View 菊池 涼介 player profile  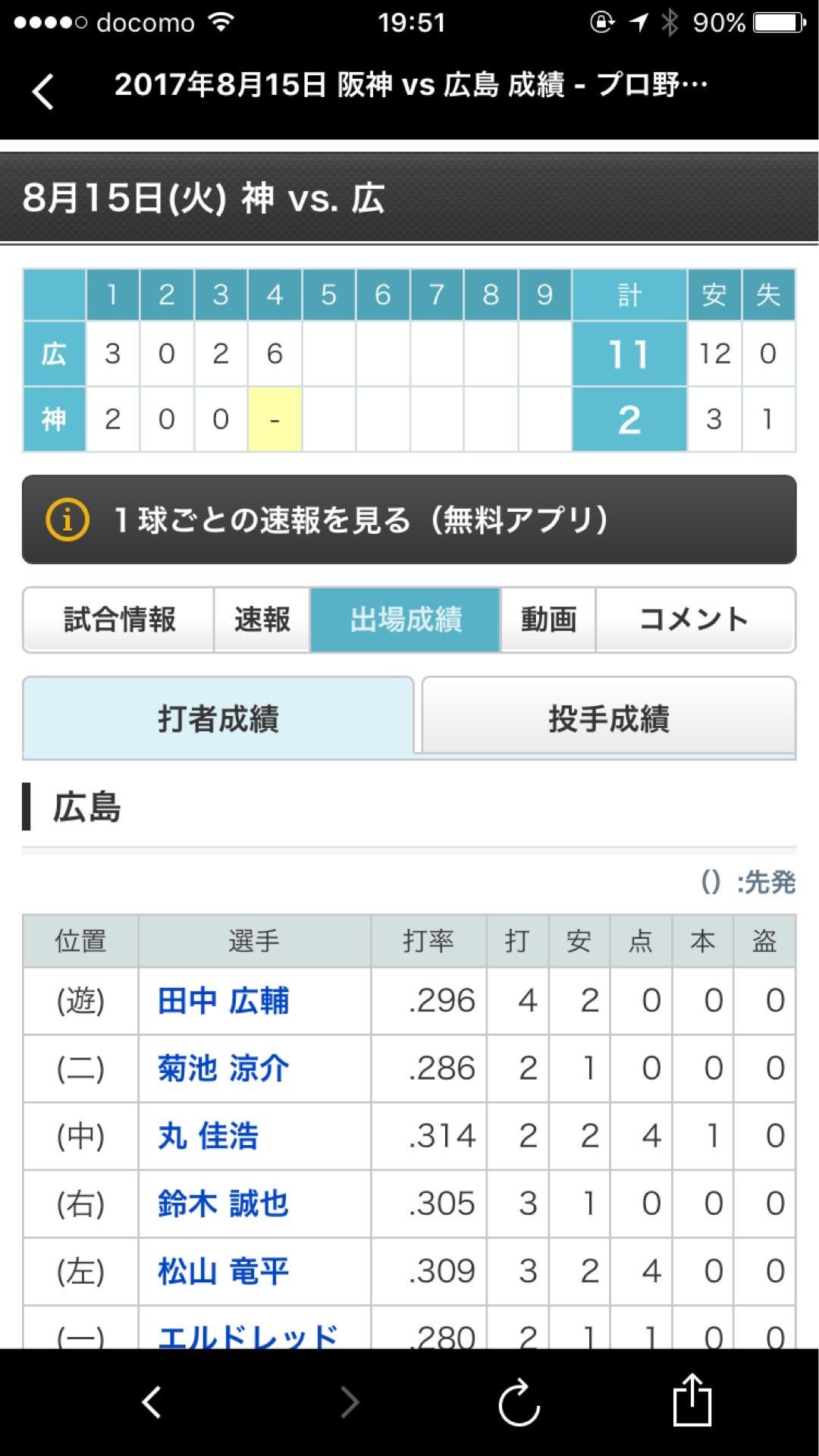[223, 1068]
